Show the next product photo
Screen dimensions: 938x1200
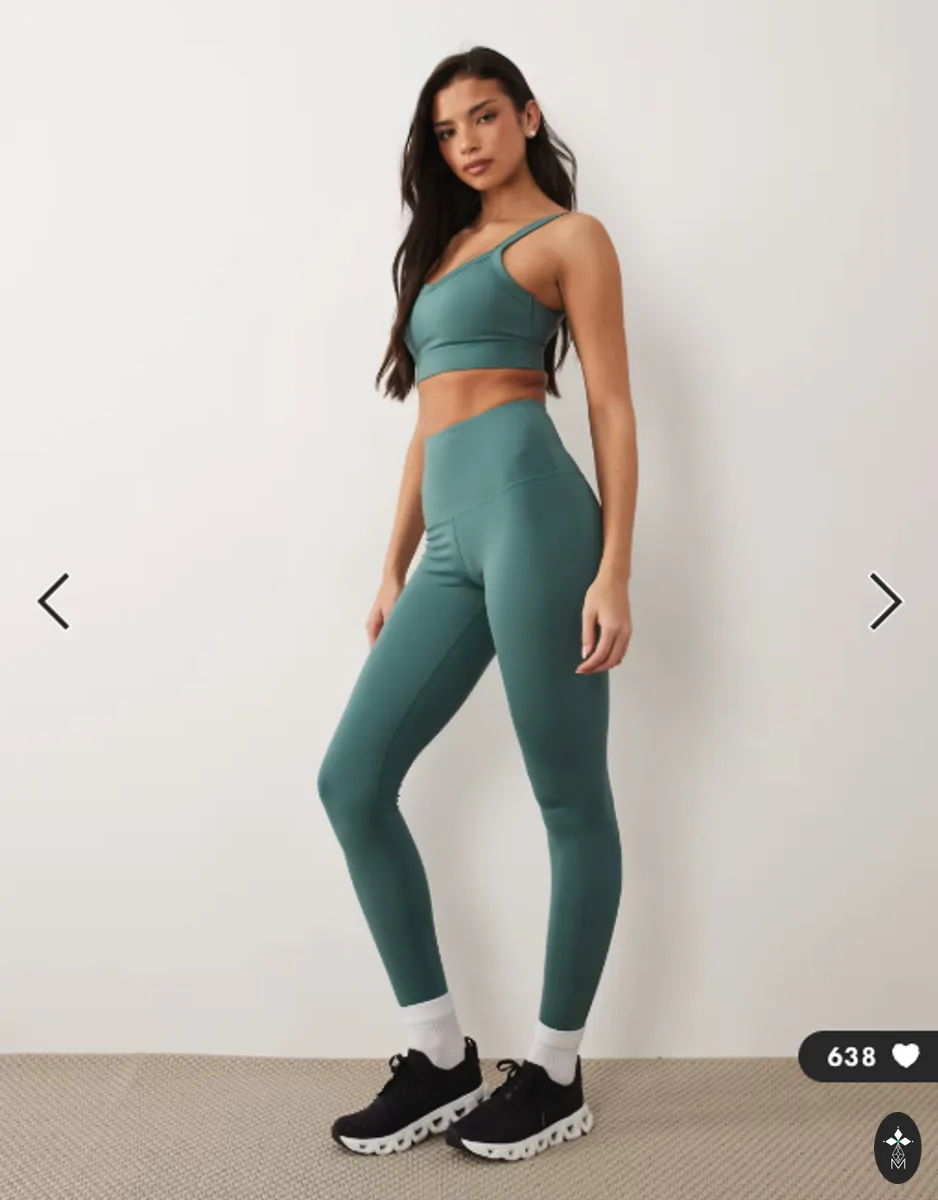pos(885,601)
